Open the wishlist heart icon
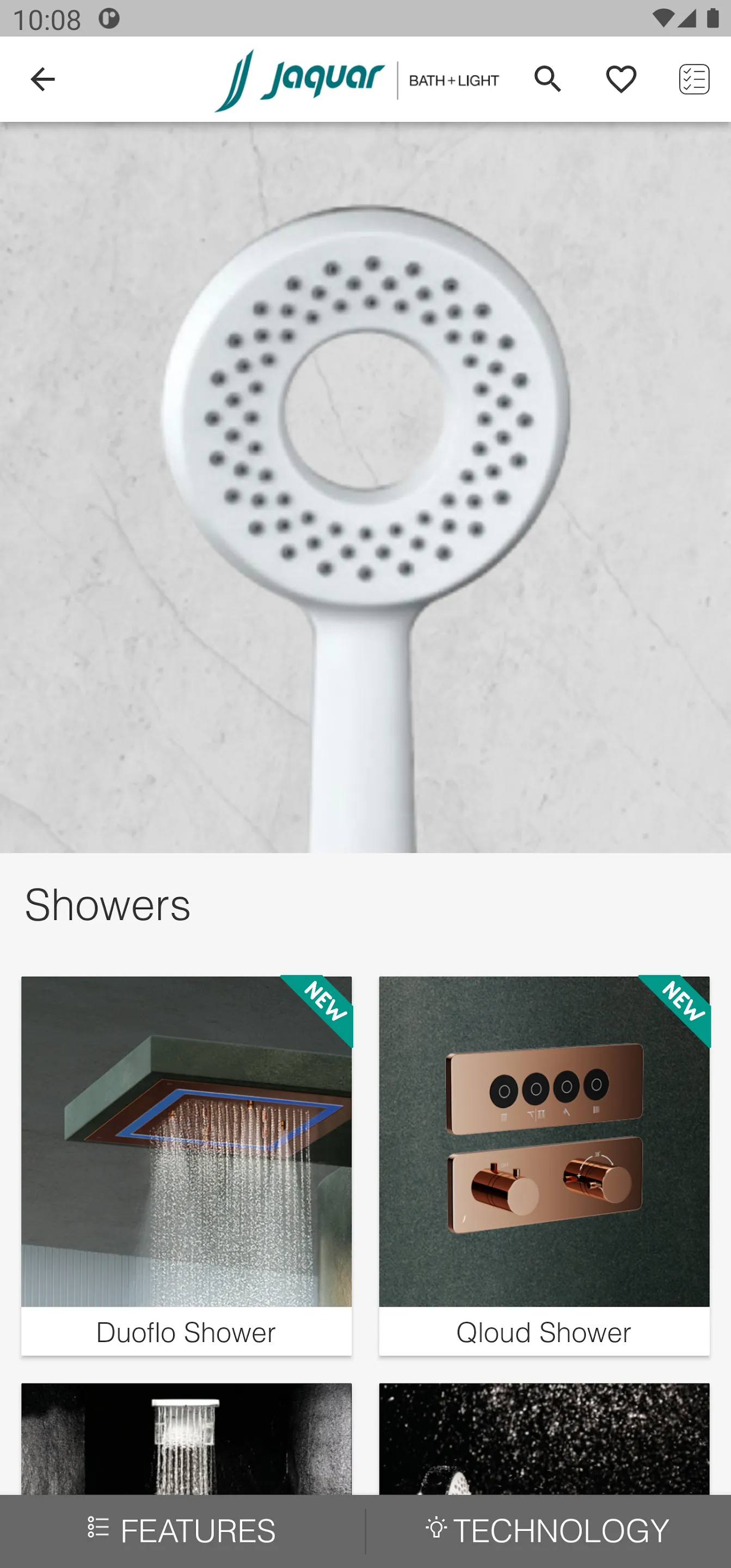 (x=619, y=79)
